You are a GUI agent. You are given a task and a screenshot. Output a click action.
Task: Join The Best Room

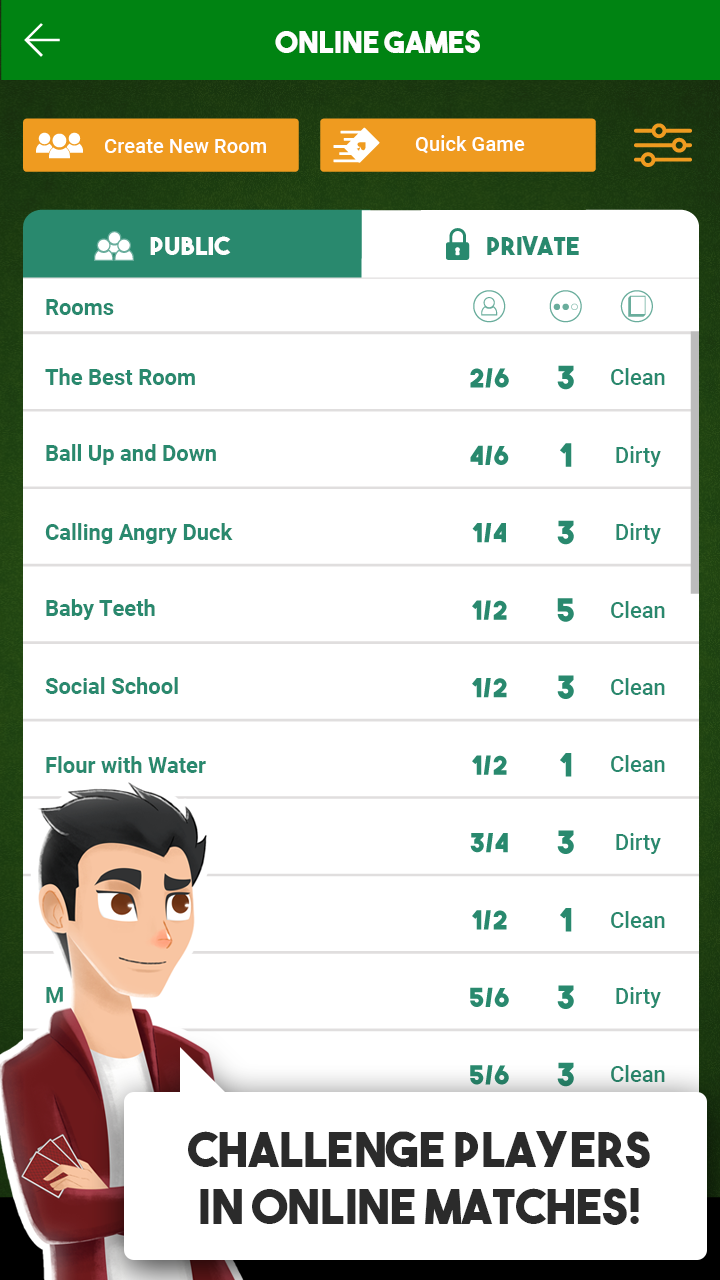click(357, 377)
